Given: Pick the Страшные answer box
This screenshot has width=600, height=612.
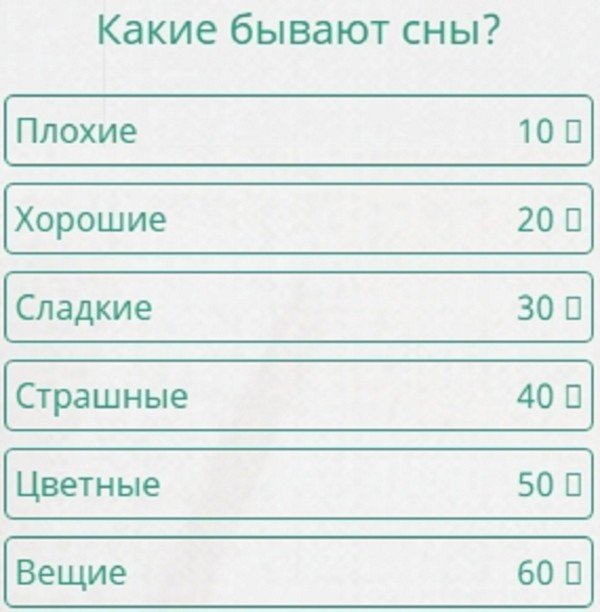Looking at the screenshot, I should tap(299, 396).
